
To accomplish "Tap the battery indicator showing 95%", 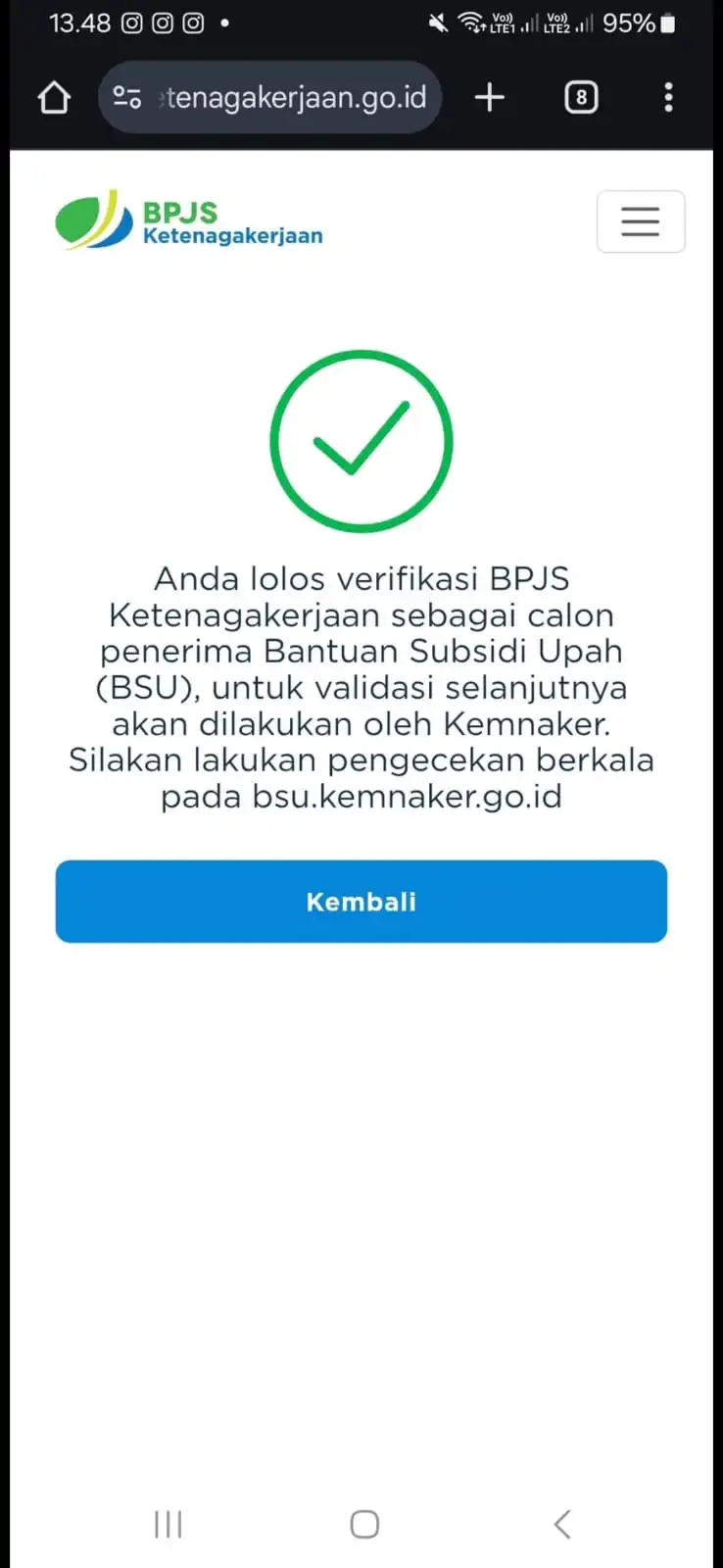I will coord(642,22).
